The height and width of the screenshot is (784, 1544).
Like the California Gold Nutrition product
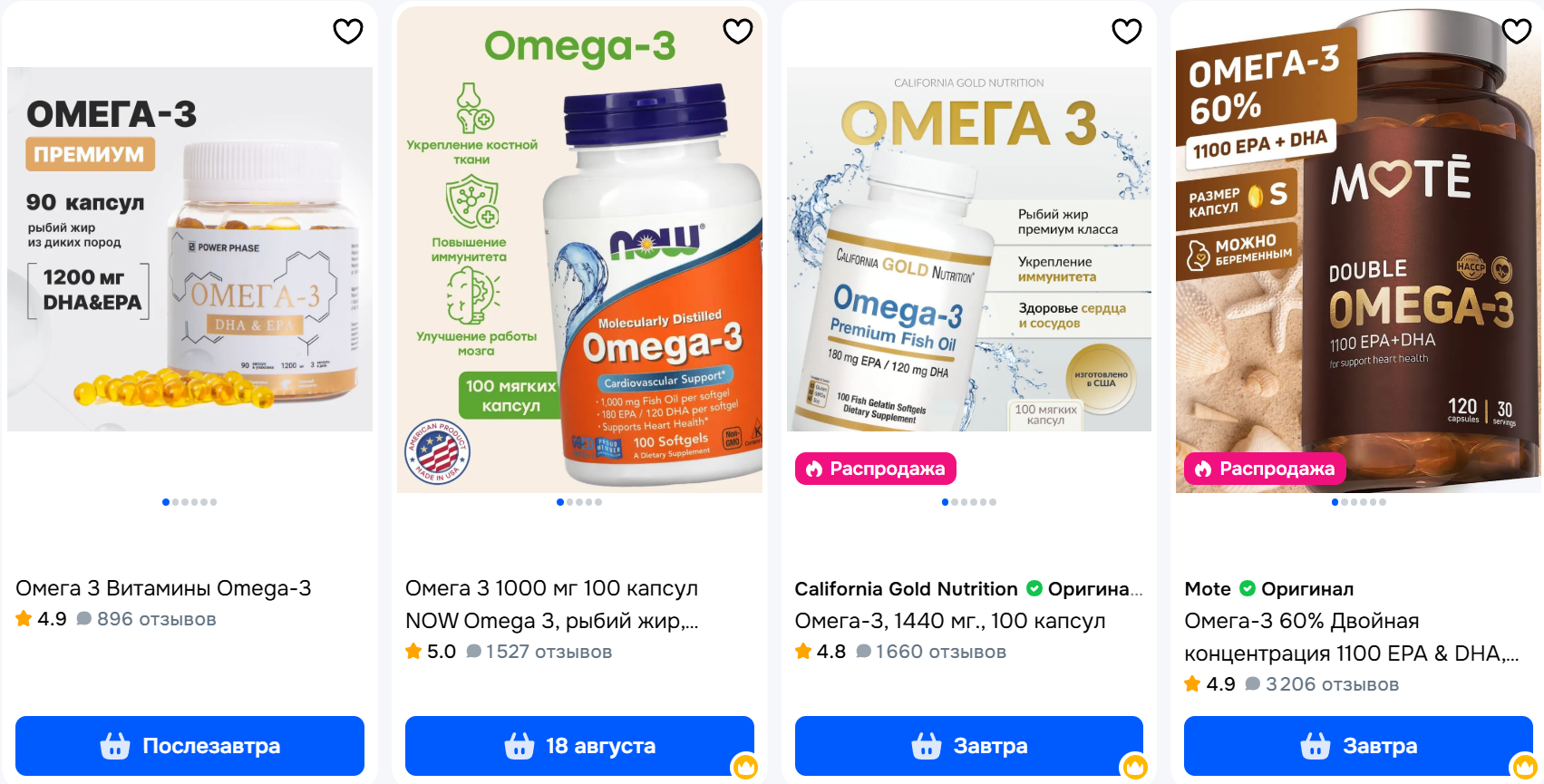1126,32
